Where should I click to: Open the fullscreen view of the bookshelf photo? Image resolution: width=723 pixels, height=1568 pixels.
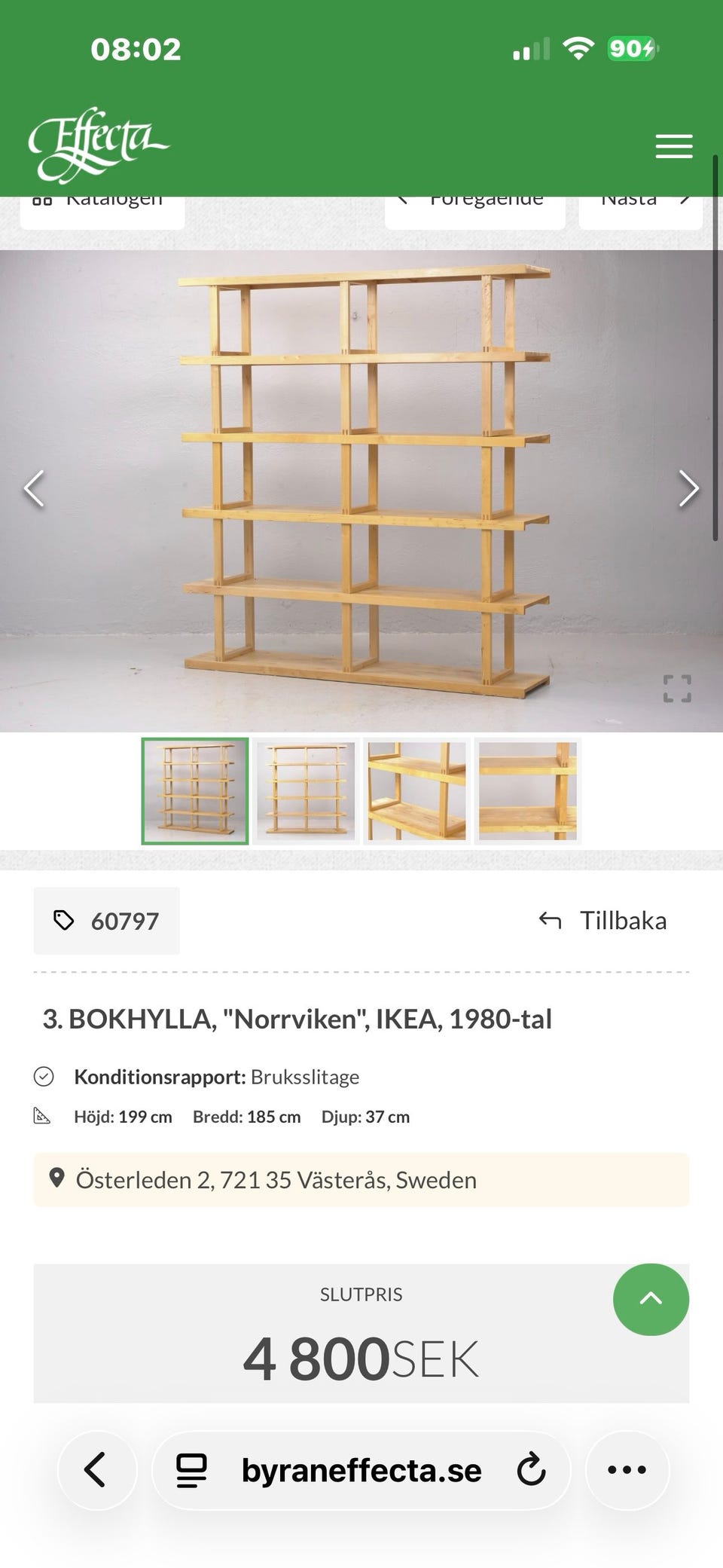[677, 686]
